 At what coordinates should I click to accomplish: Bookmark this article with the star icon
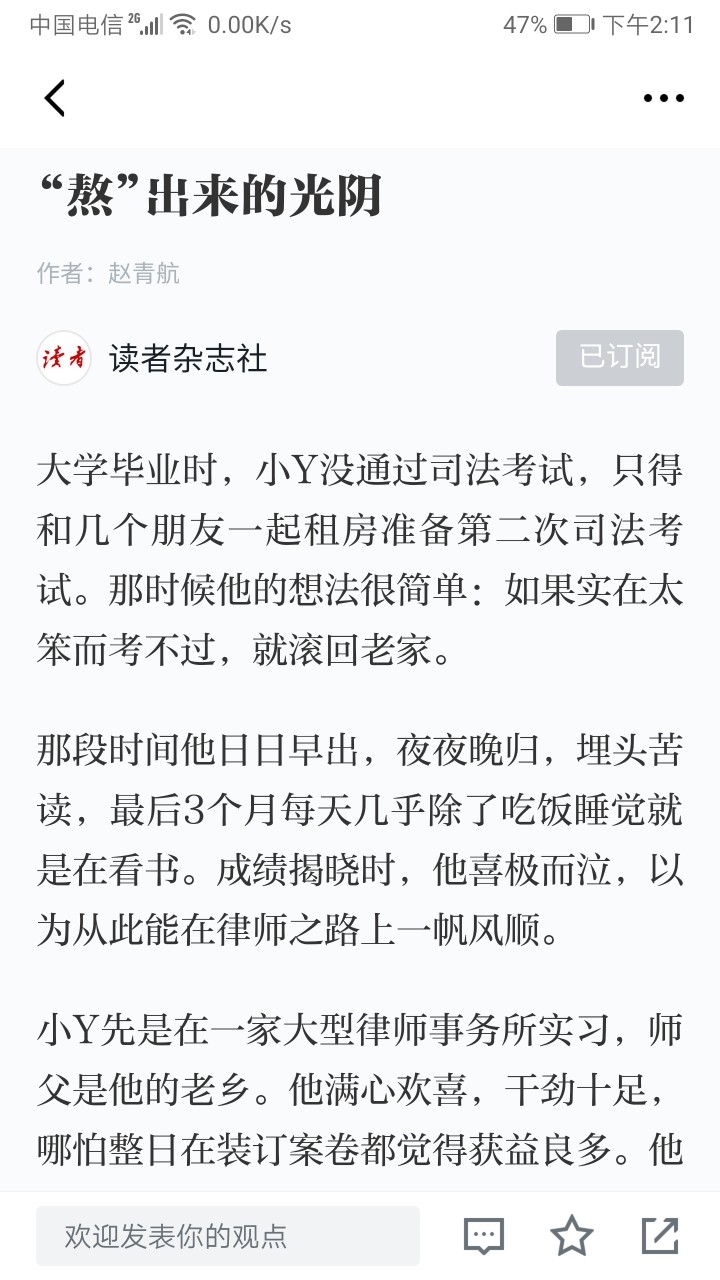[572, 1236]
